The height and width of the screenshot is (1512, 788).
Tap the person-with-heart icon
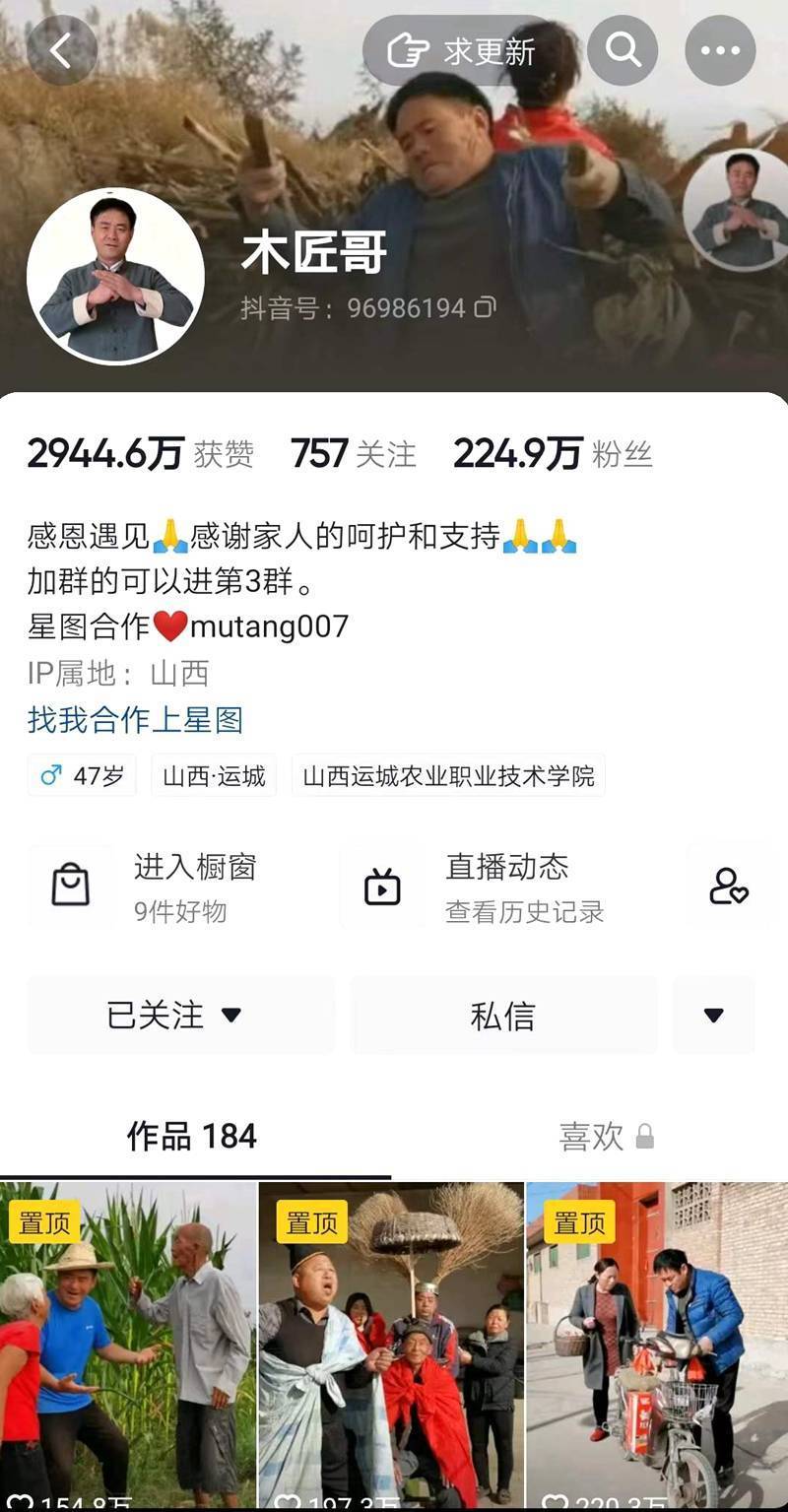[x=728, y=886]
